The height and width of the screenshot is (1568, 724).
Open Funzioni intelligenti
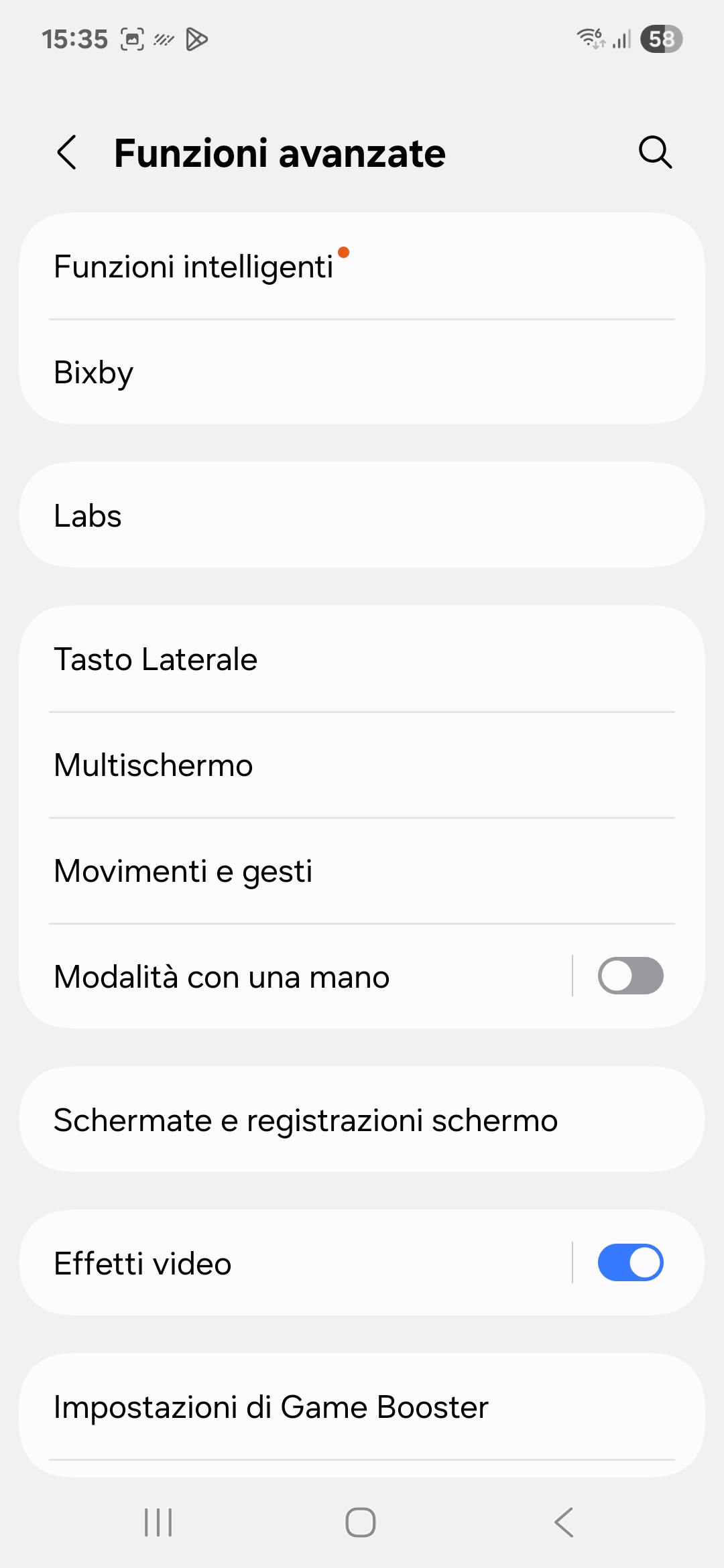coord(362,266)
